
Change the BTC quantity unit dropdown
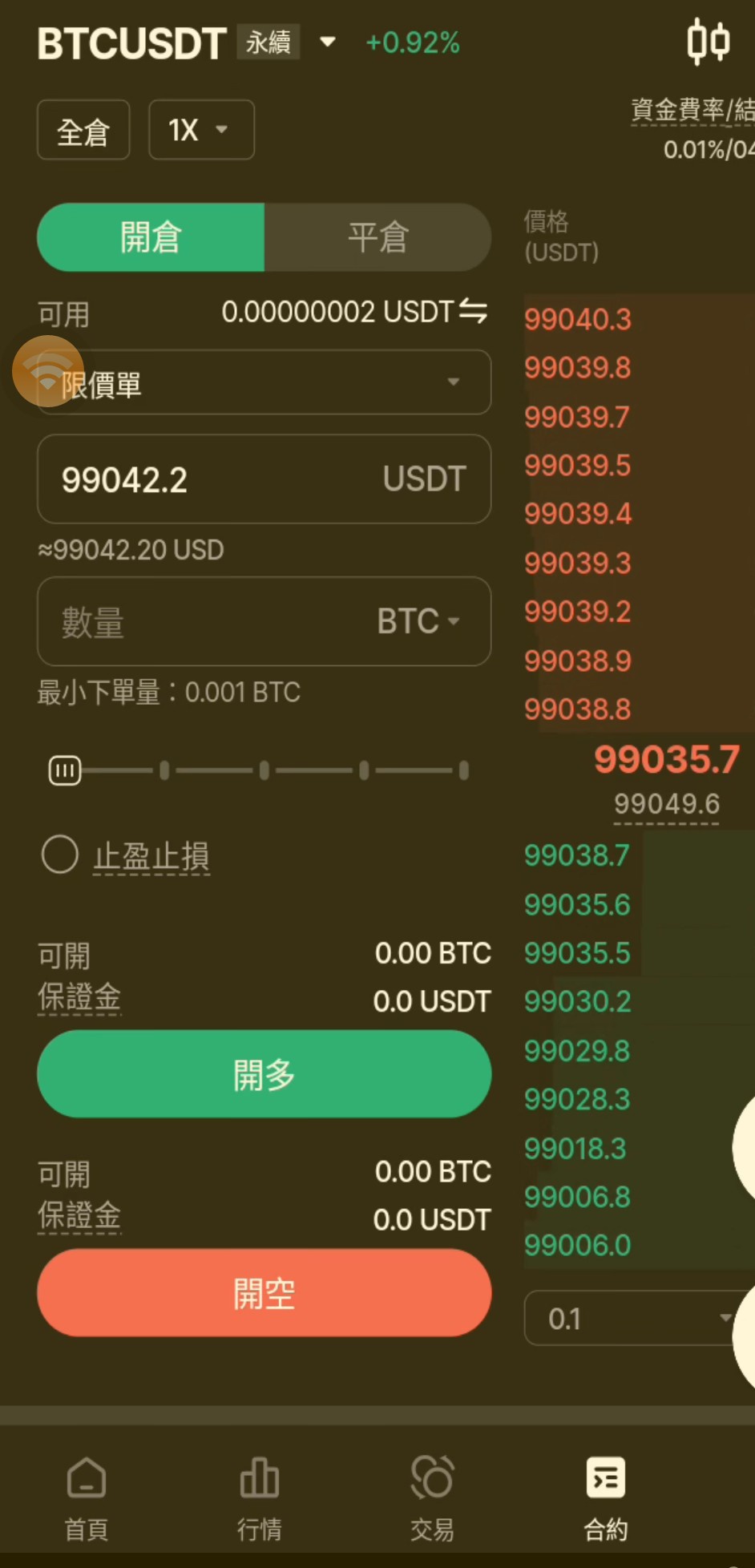418,622
